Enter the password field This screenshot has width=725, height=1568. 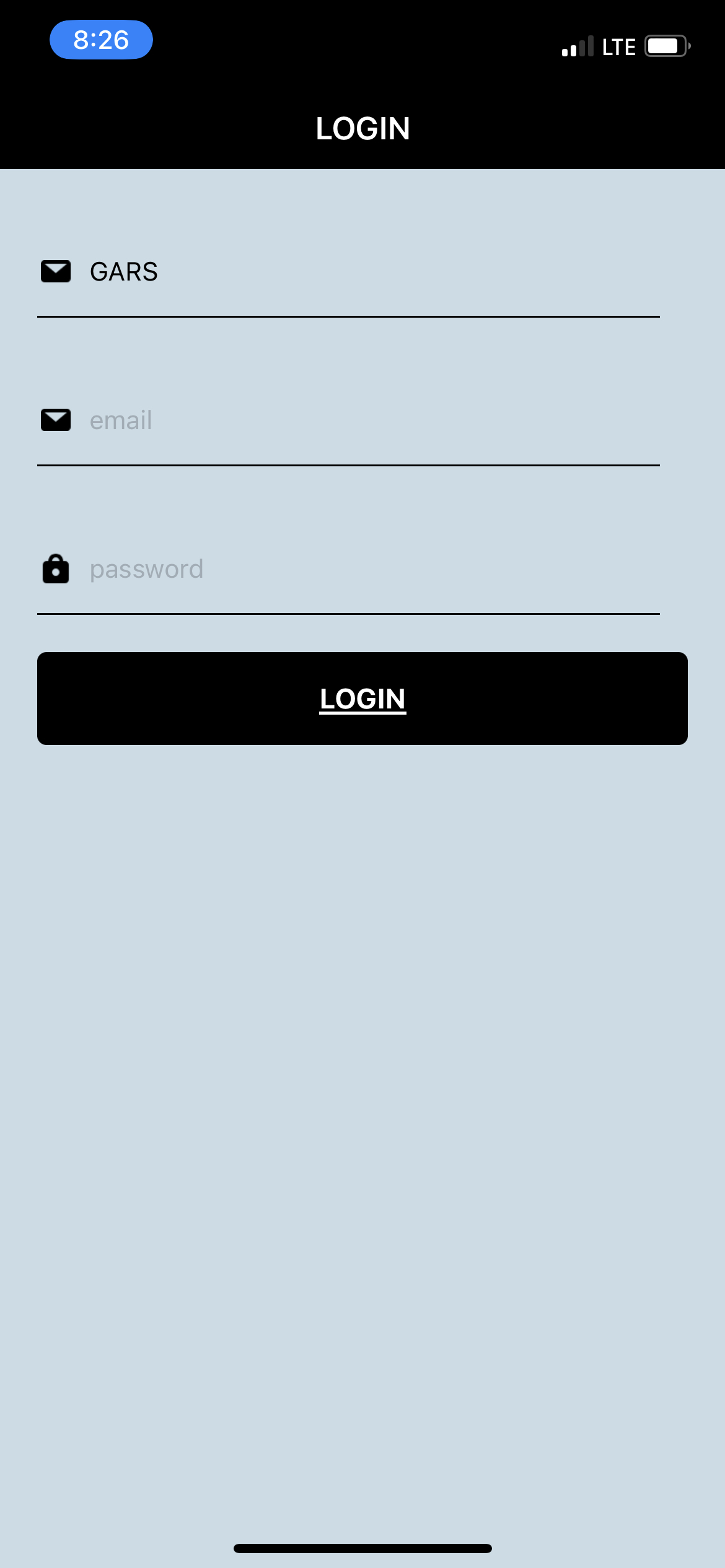pos(348,570)
